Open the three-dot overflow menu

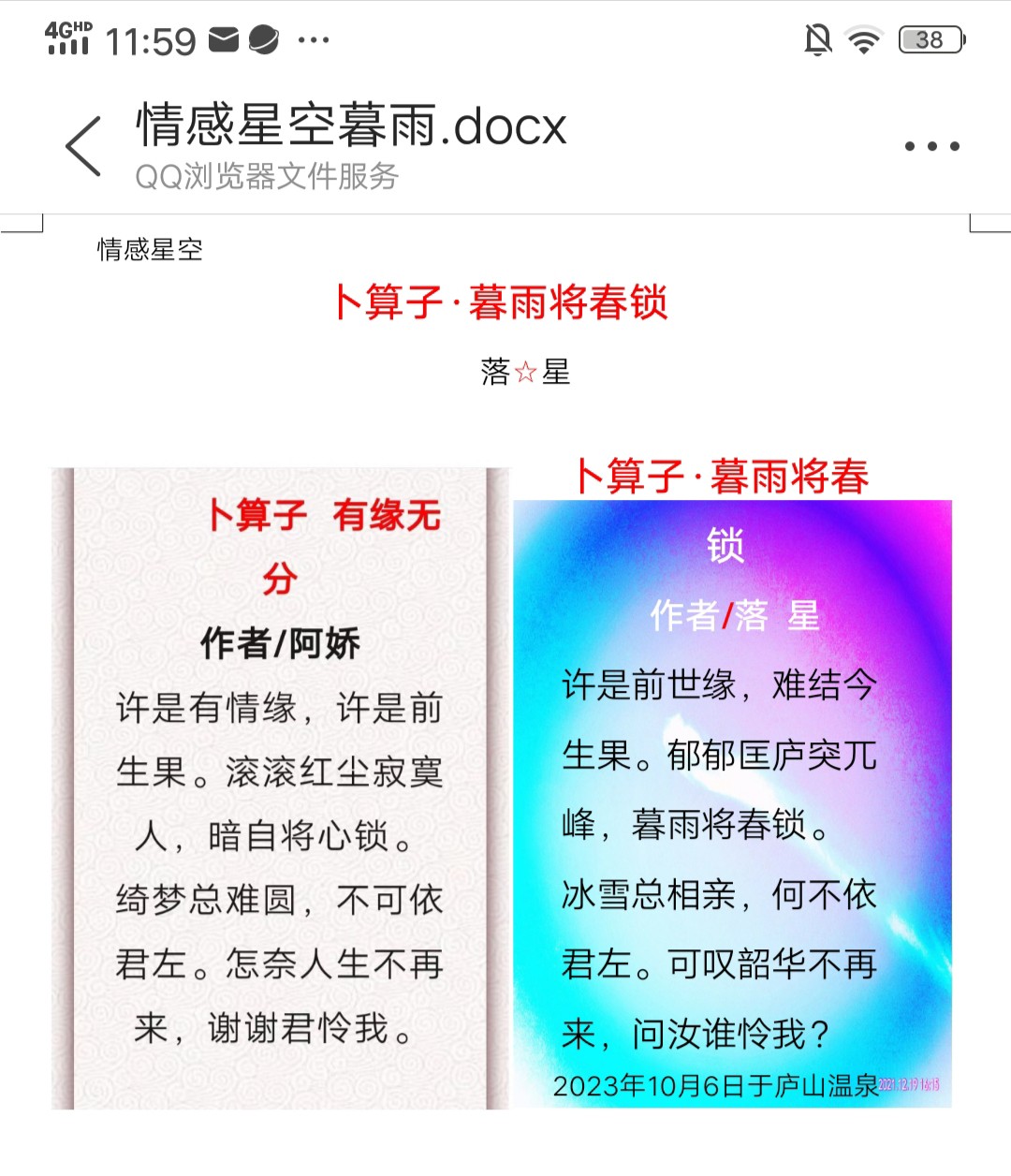931,146
